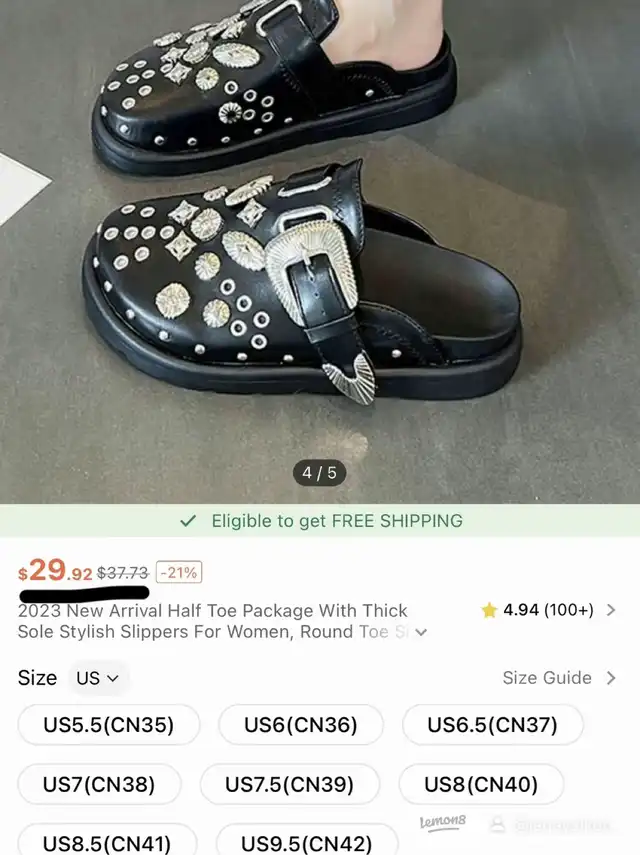
Task: Select size US6(CN36)
Action: tap(300, 725)
